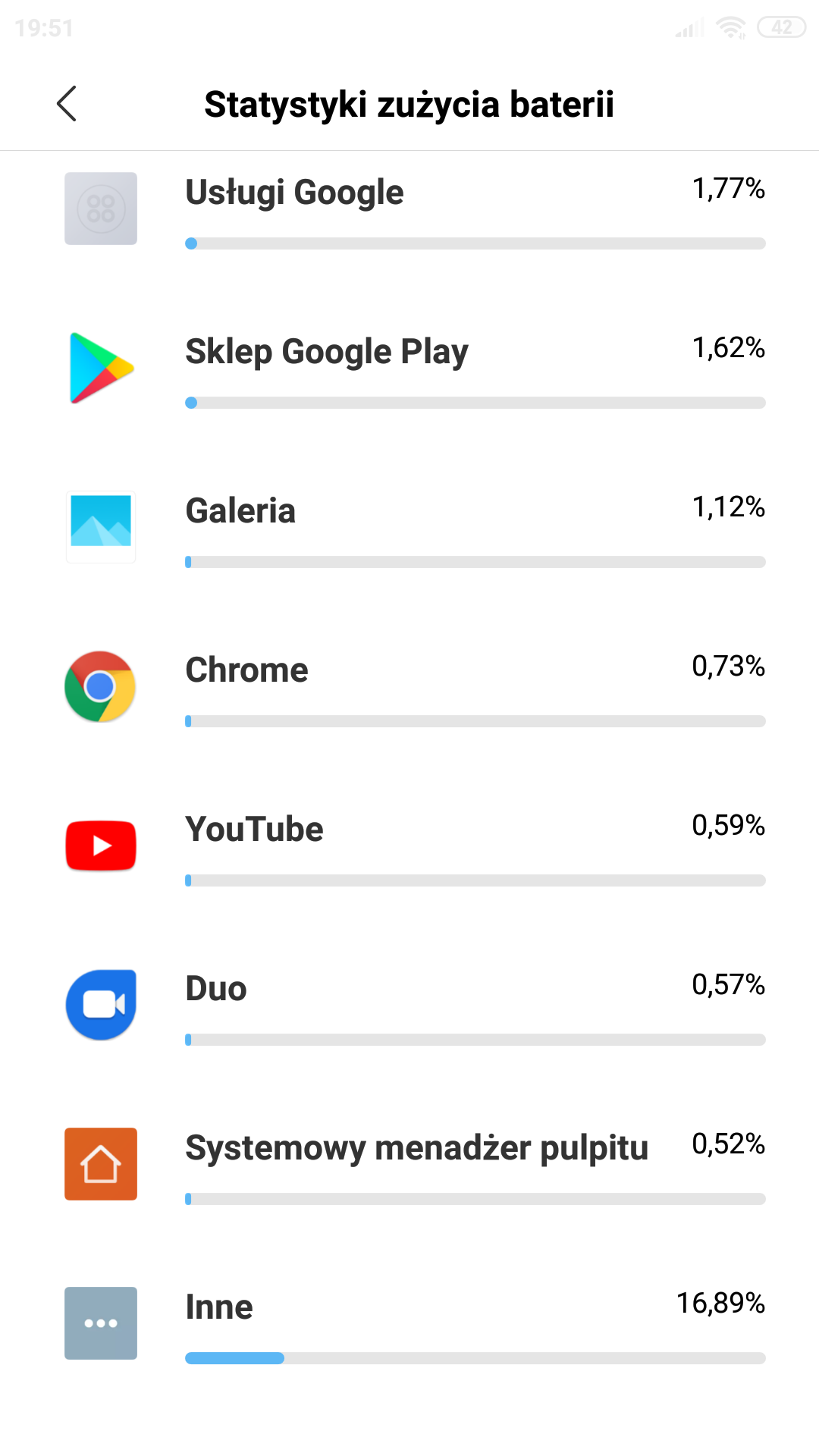Screen dimensions: 819x1456
Task: Go back from battery usage statistics
Action: [x=67, y=104]
